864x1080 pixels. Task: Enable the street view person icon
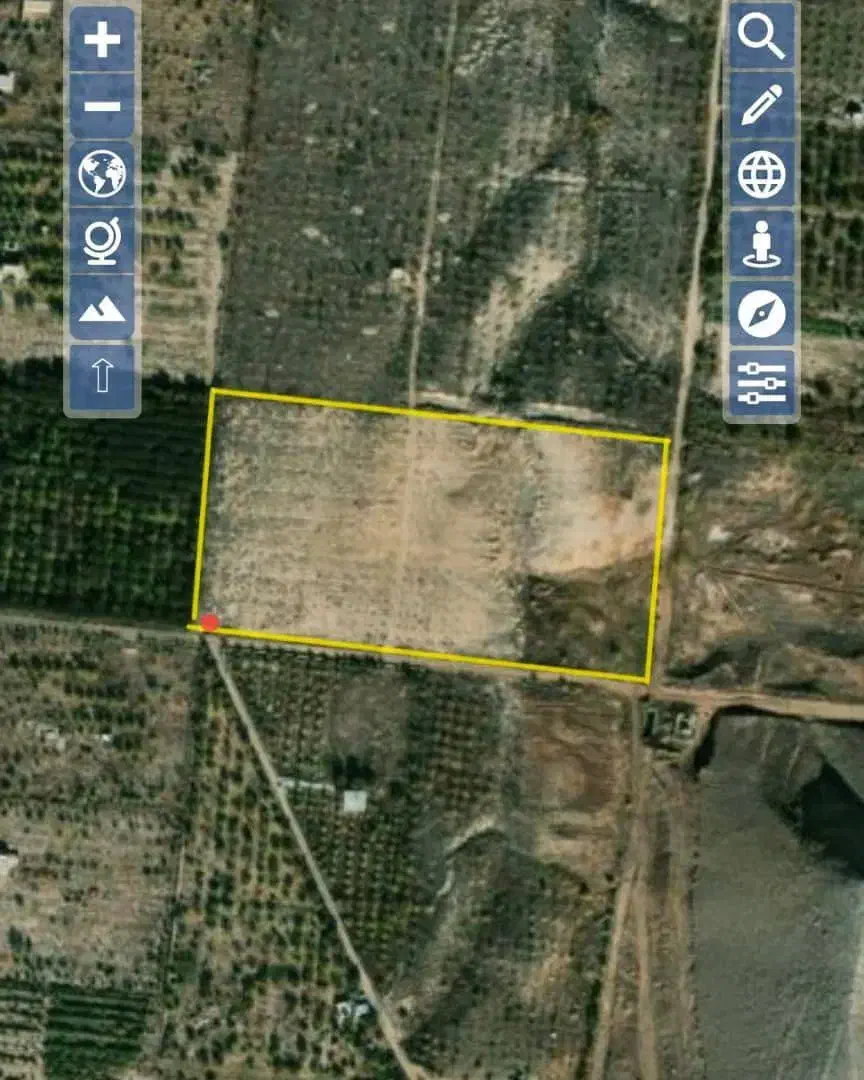pos(762,243)
